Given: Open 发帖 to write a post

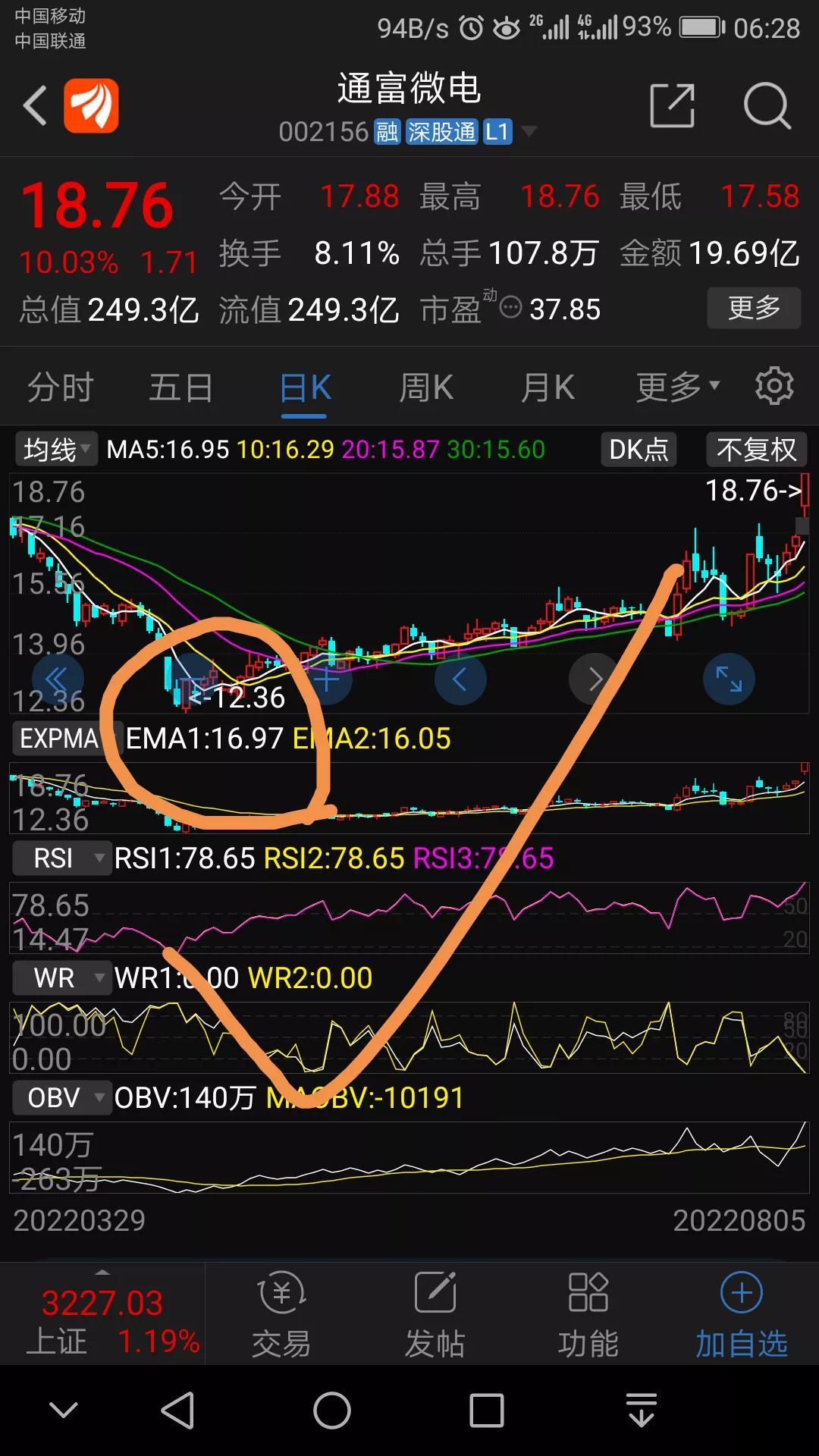Looking at the screenshot, I should (x=435, y=1315).
